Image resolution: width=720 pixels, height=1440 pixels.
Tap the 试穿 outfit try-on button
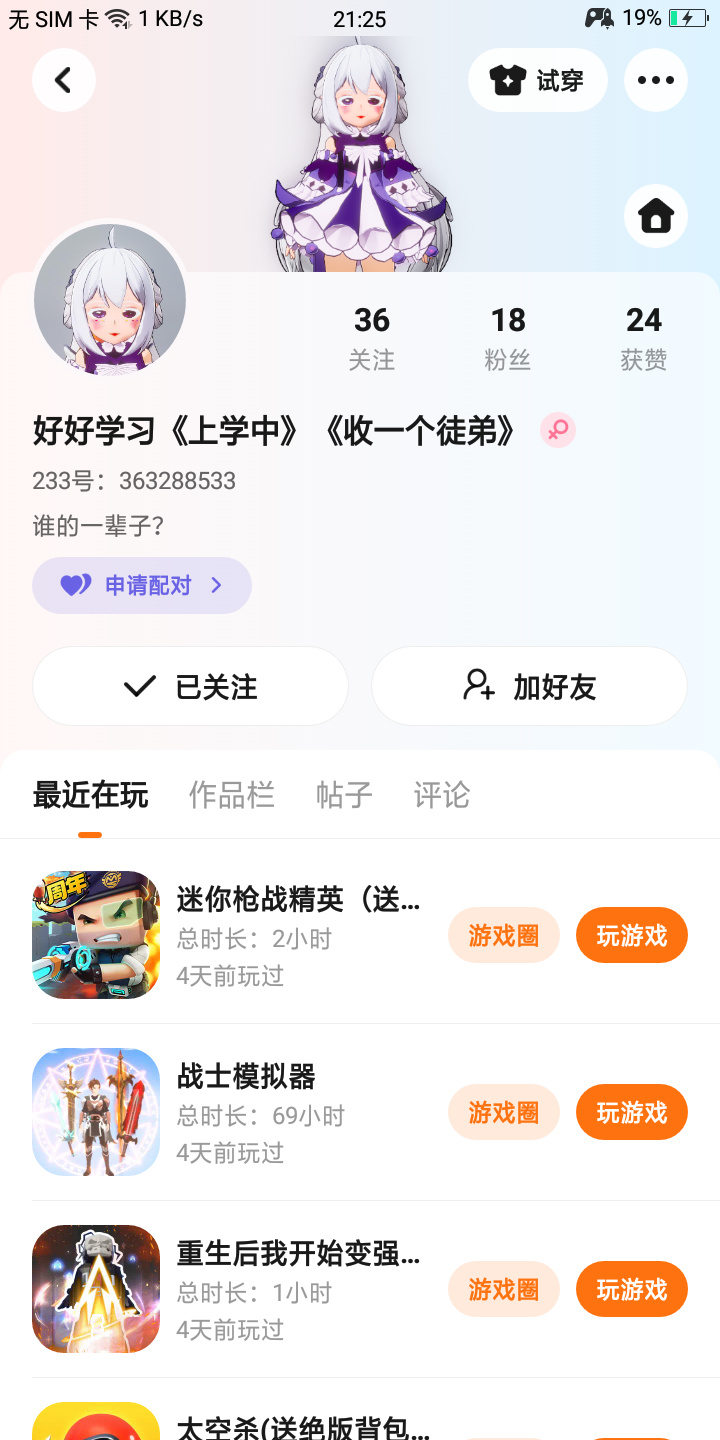(537, 80)
